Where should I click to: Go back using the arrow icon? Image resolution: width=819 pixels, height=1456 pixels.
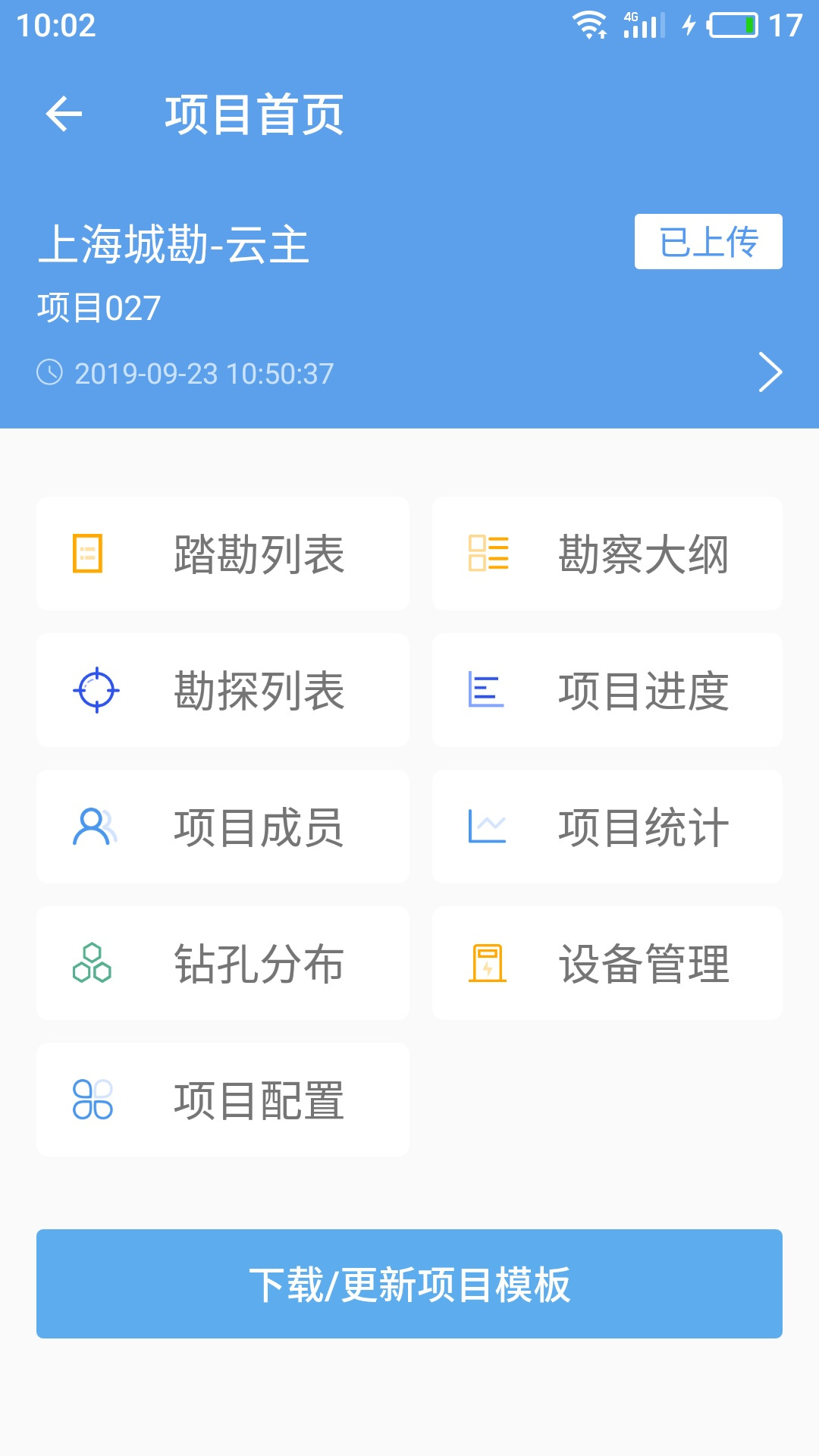click(64, 115)
